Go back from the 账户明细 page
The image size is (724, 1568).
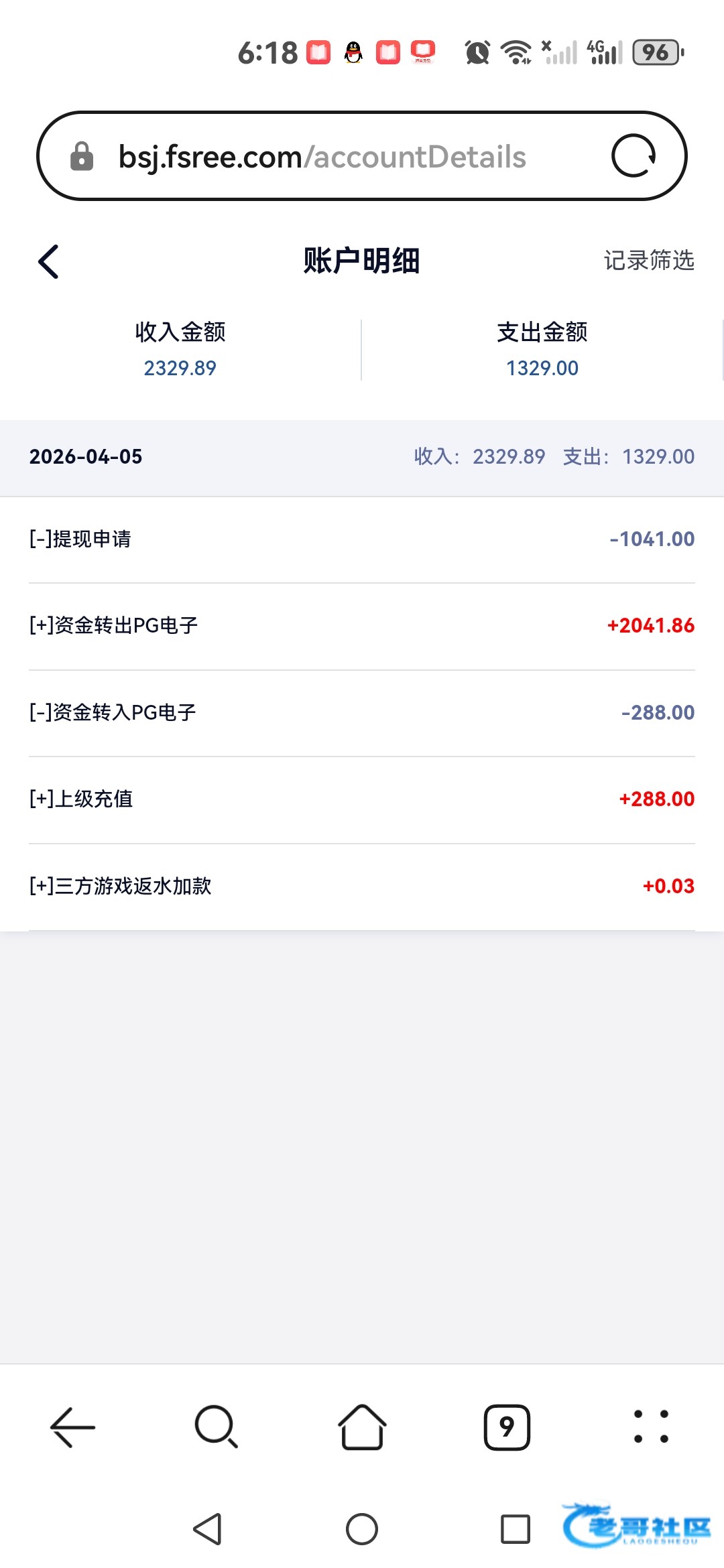(49, 261)
